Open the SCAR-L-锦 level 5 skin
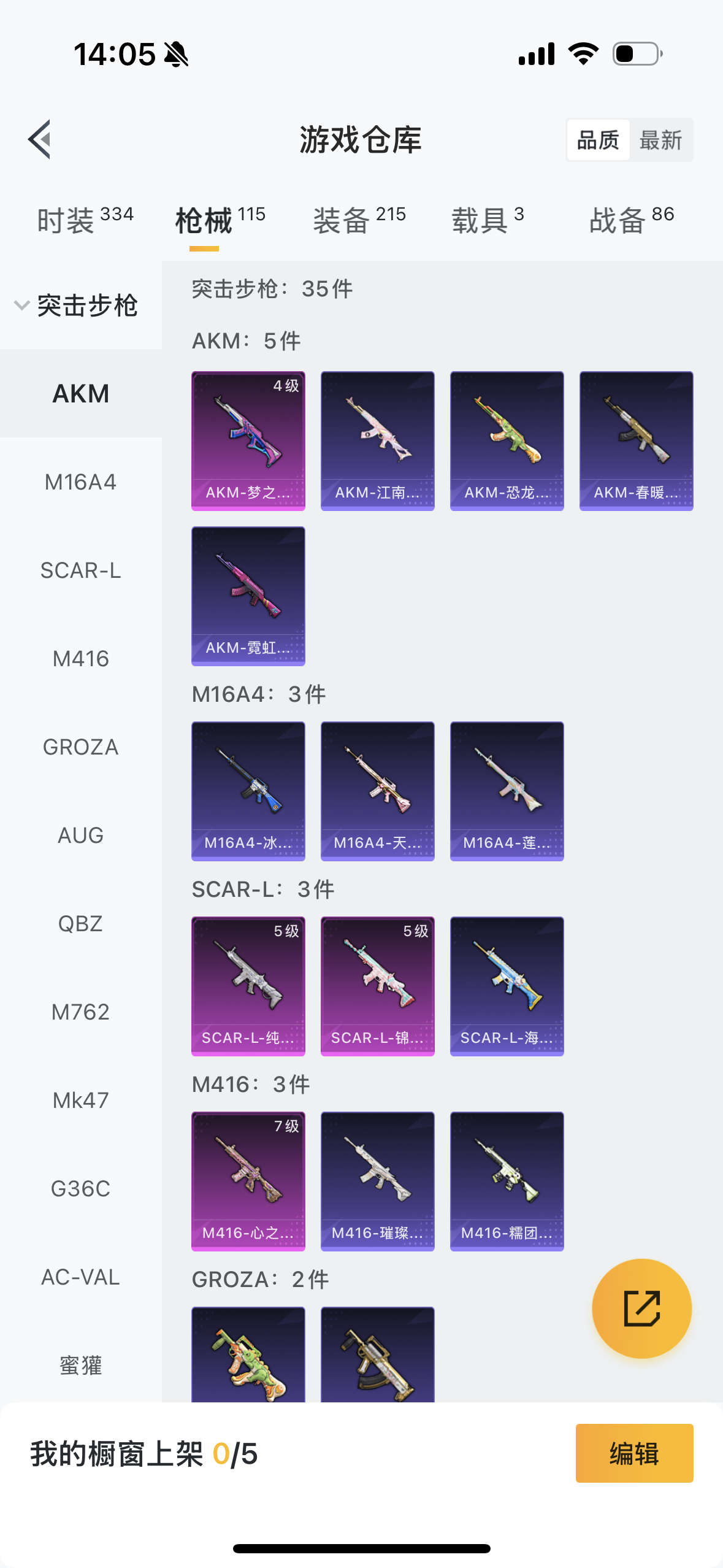The width and height of the screenshot is (723, 1568). [x=378, y=986]
